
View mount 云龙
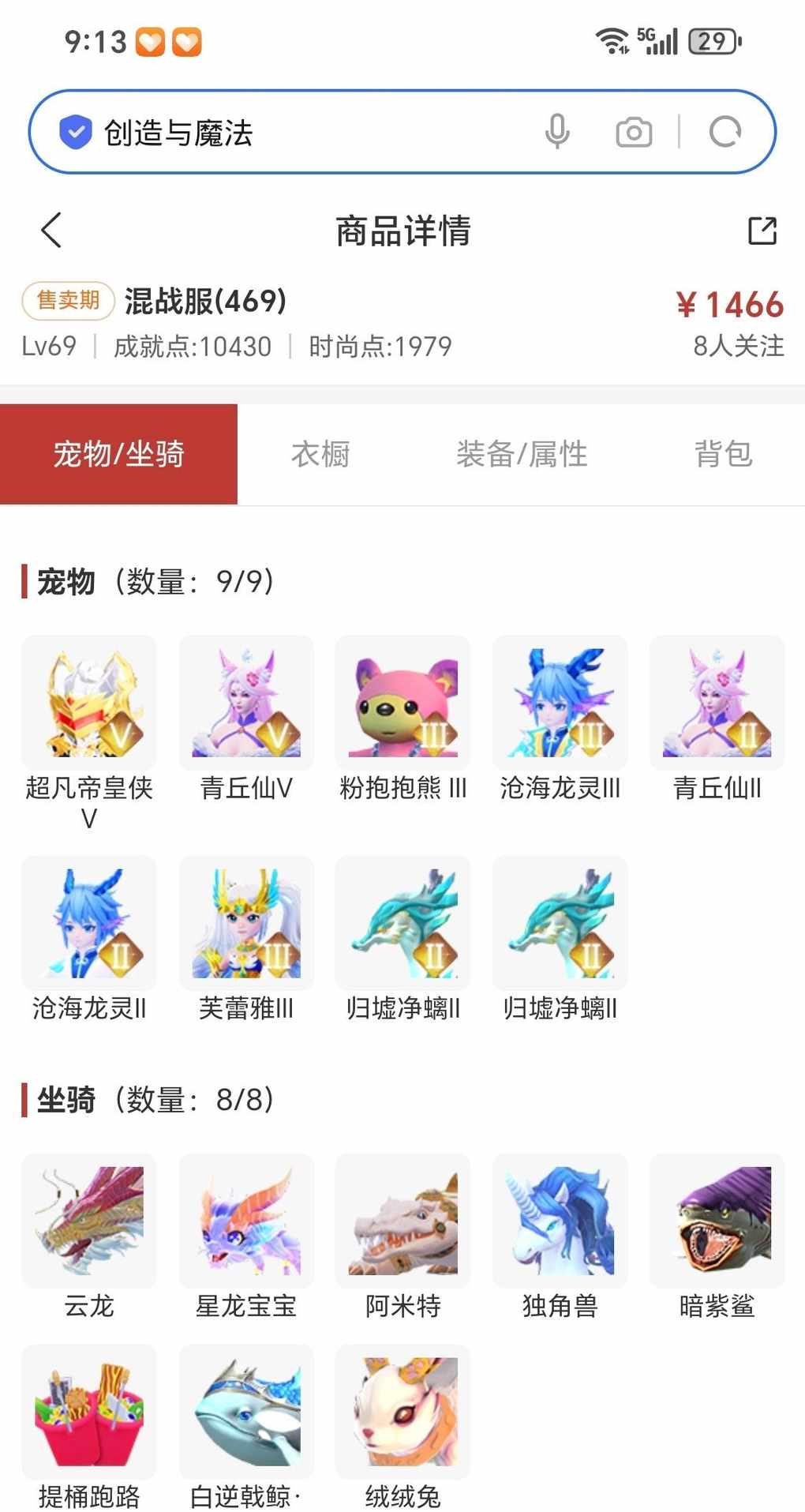89,1221
